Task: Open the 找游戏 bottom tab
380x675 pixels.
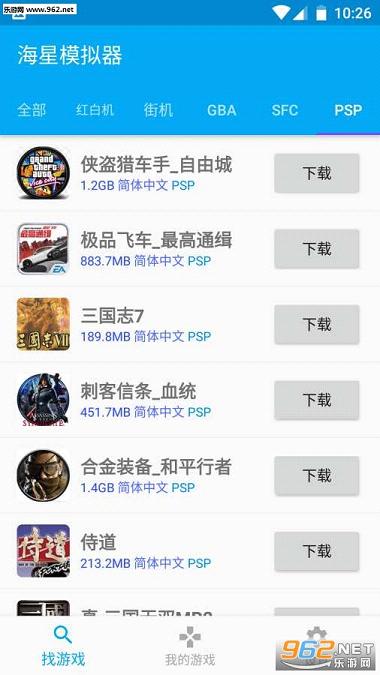Action: coord(63,646)
